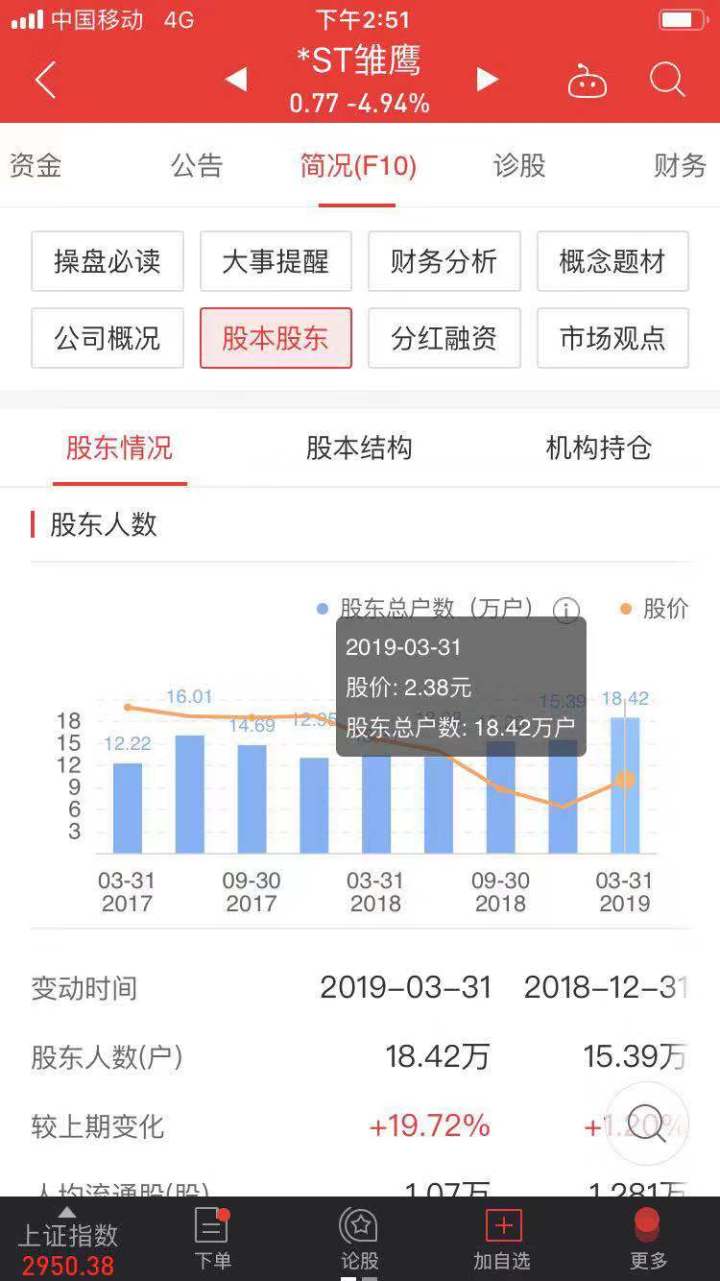Open 概念题材 section
This screenshot has width=720, height=1281.
pos(612,262)
